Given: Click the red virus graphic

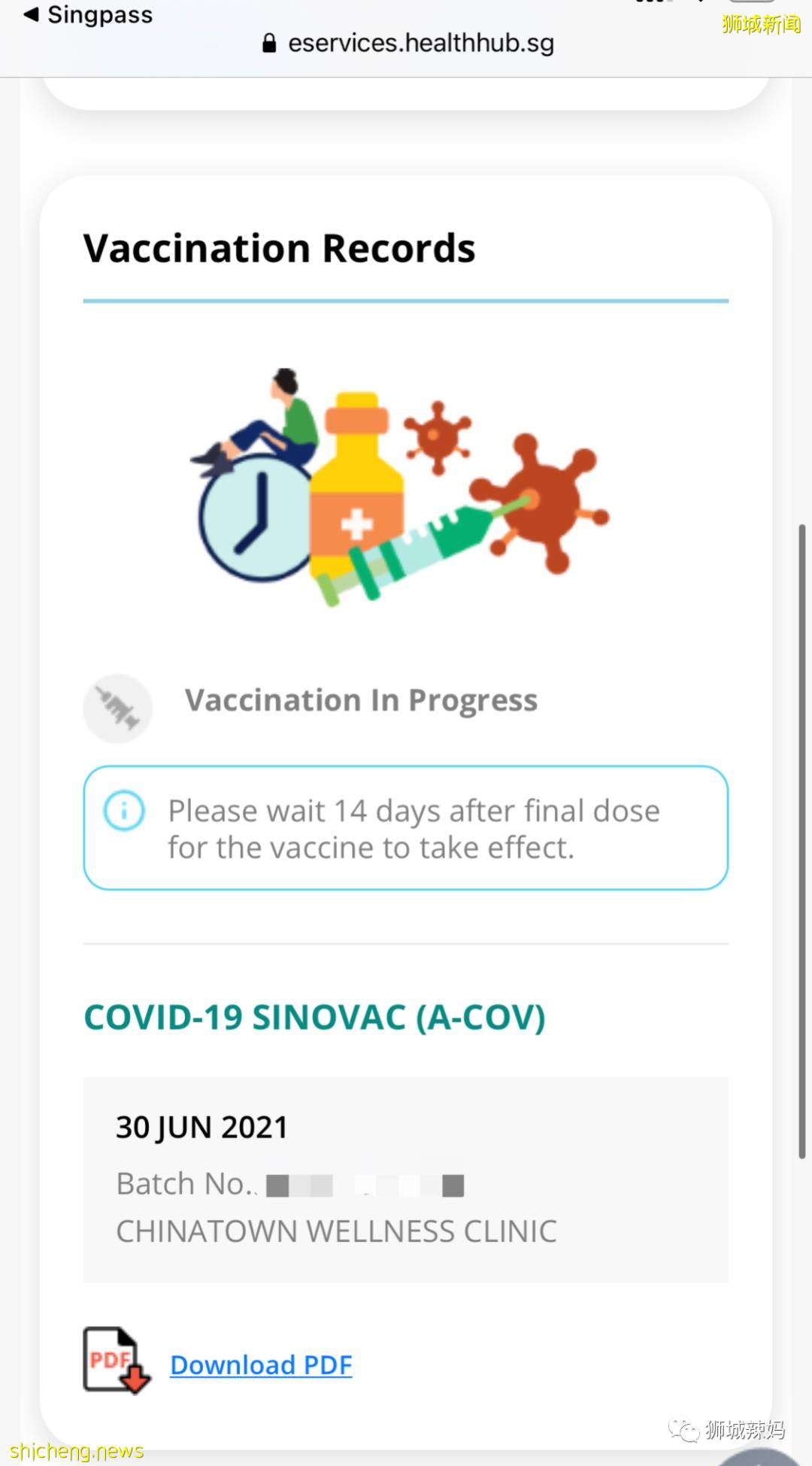Looking at the screenshot, I should [x=545, y=500].
